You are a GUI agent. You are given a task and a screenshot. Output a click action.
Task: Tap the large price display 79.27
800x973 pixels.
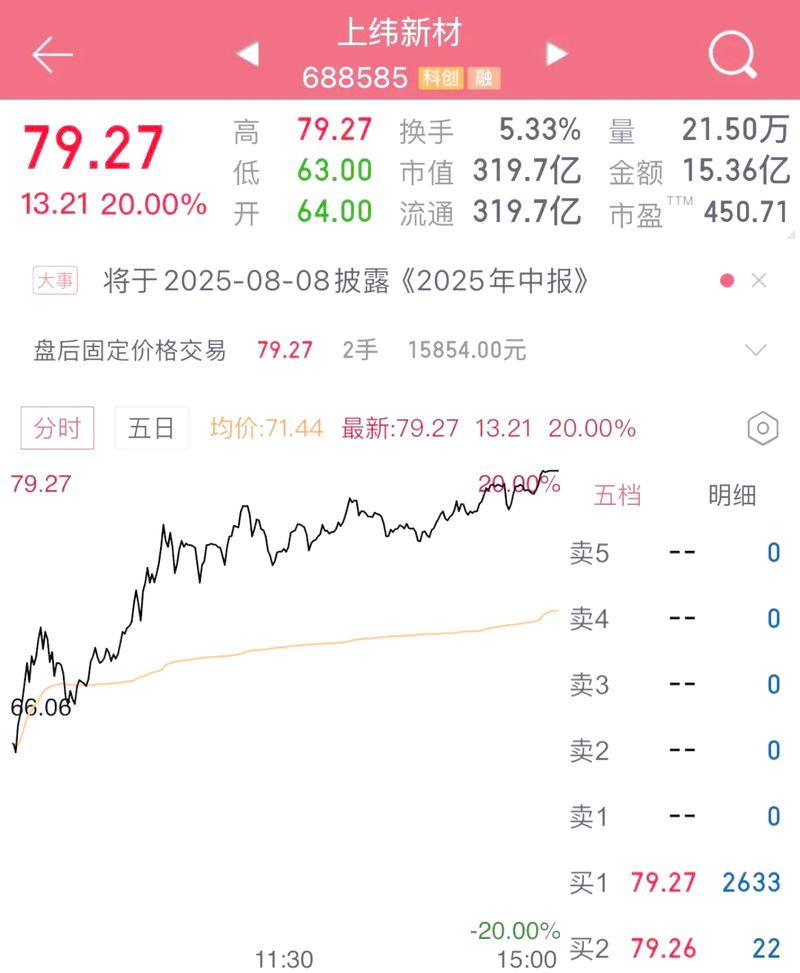pyautogui.click(x=94, y=143)
